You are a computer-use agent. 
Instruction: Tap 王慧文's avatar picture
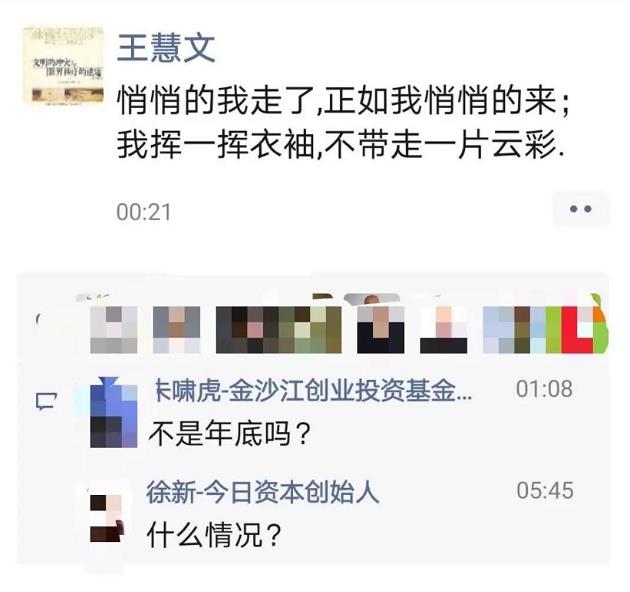pos(63,66)
